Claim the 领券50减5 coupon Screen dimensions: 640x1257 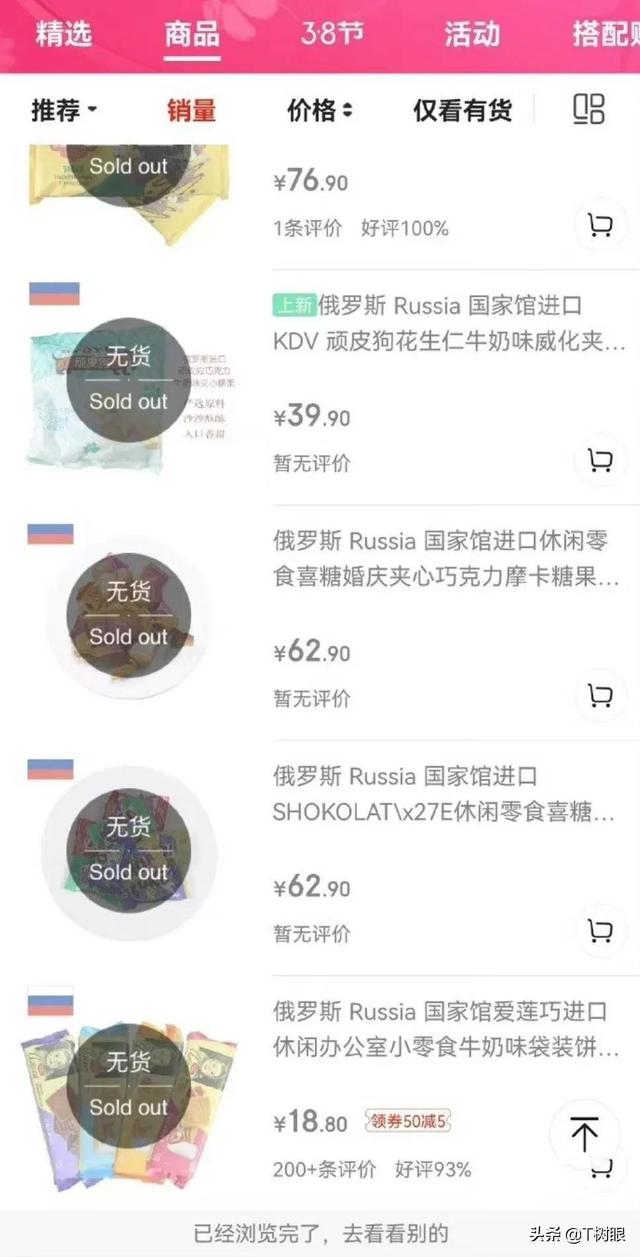pos(407,1121)
